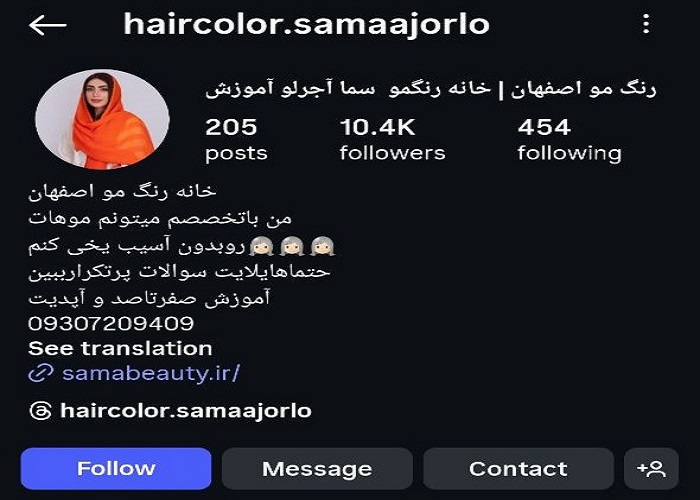The height and width of the screenshot is (500, 700).
Task: Go back using the arrow icon
Action: coord(47,25)
